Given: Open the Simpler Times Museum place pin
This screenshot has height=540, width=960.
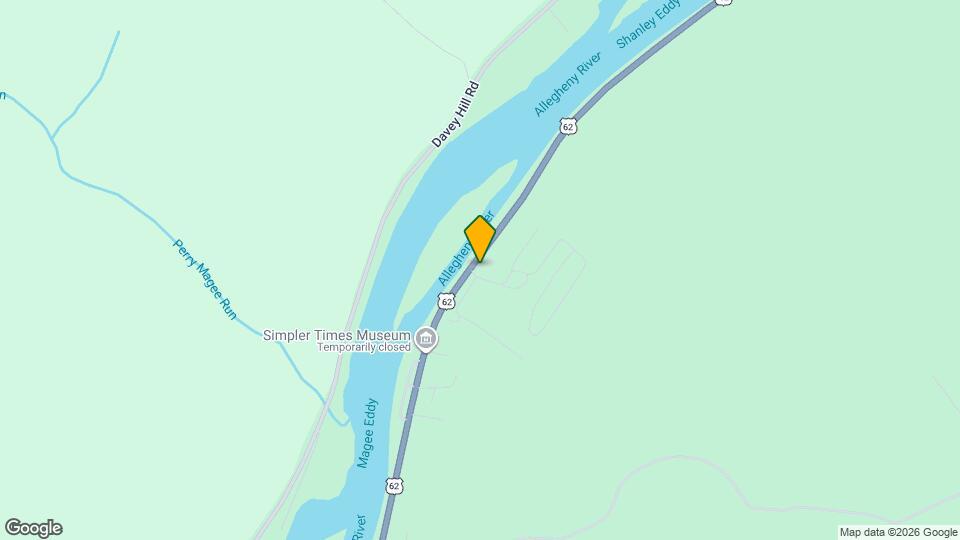Looking at the screenshot, I should (x=427, y=340).
